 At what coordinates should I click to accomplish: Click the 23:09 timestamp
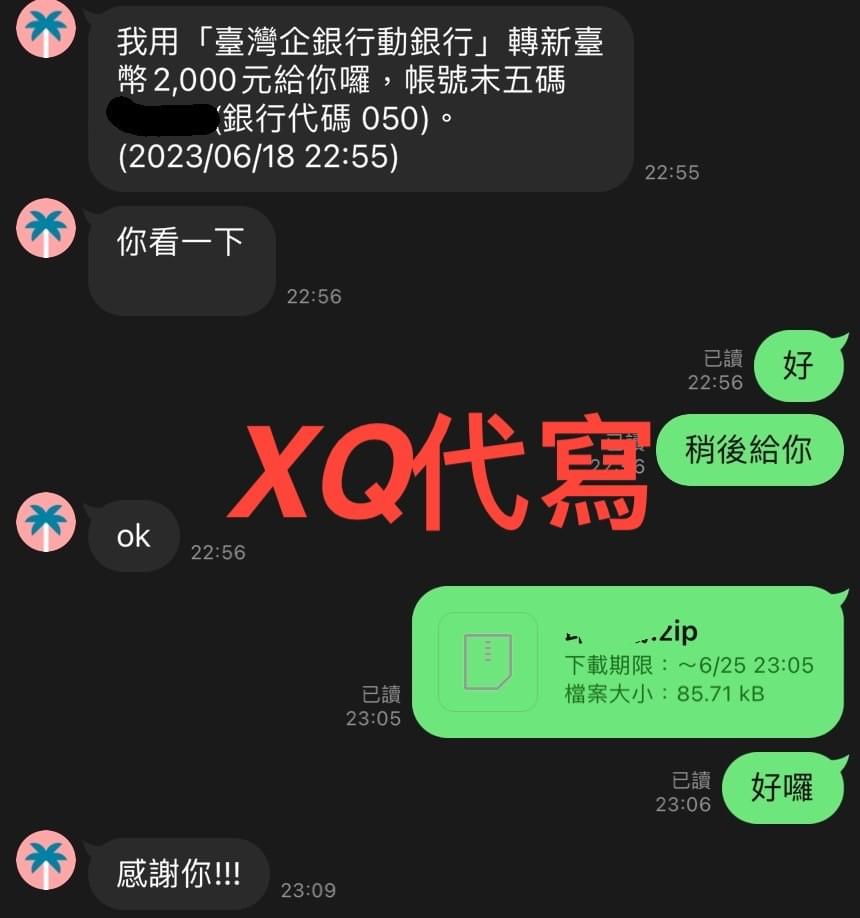[x=305, y=890]
